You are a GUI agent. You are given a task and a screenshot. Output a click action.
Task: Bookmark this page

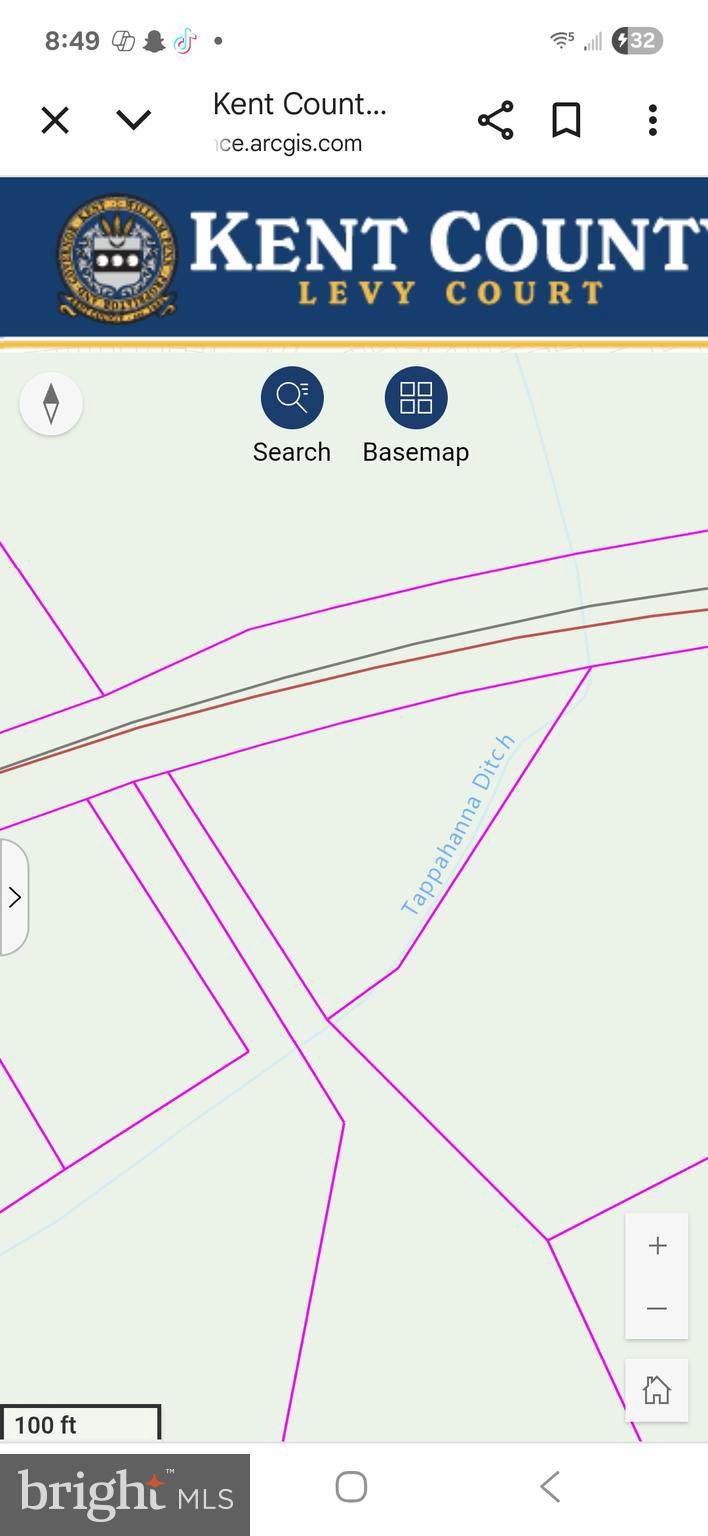click(566, 121)
